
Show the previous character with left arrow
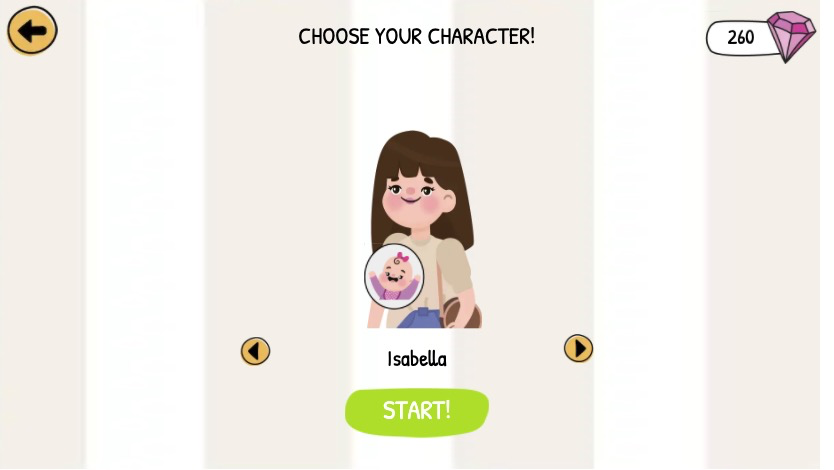coord(255,351)
